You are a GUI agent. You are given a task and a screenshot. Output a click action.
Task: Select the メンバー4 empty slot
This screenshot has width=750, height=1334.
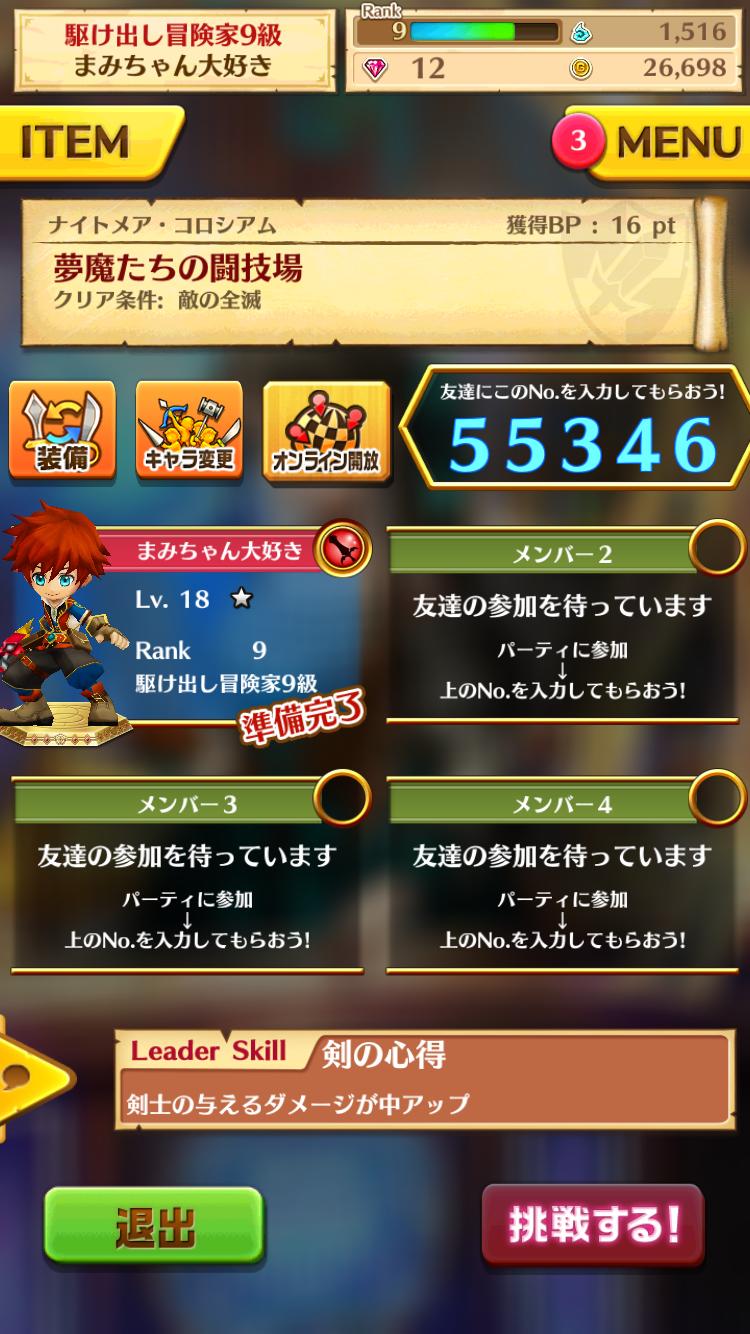(x=562, y=880)
